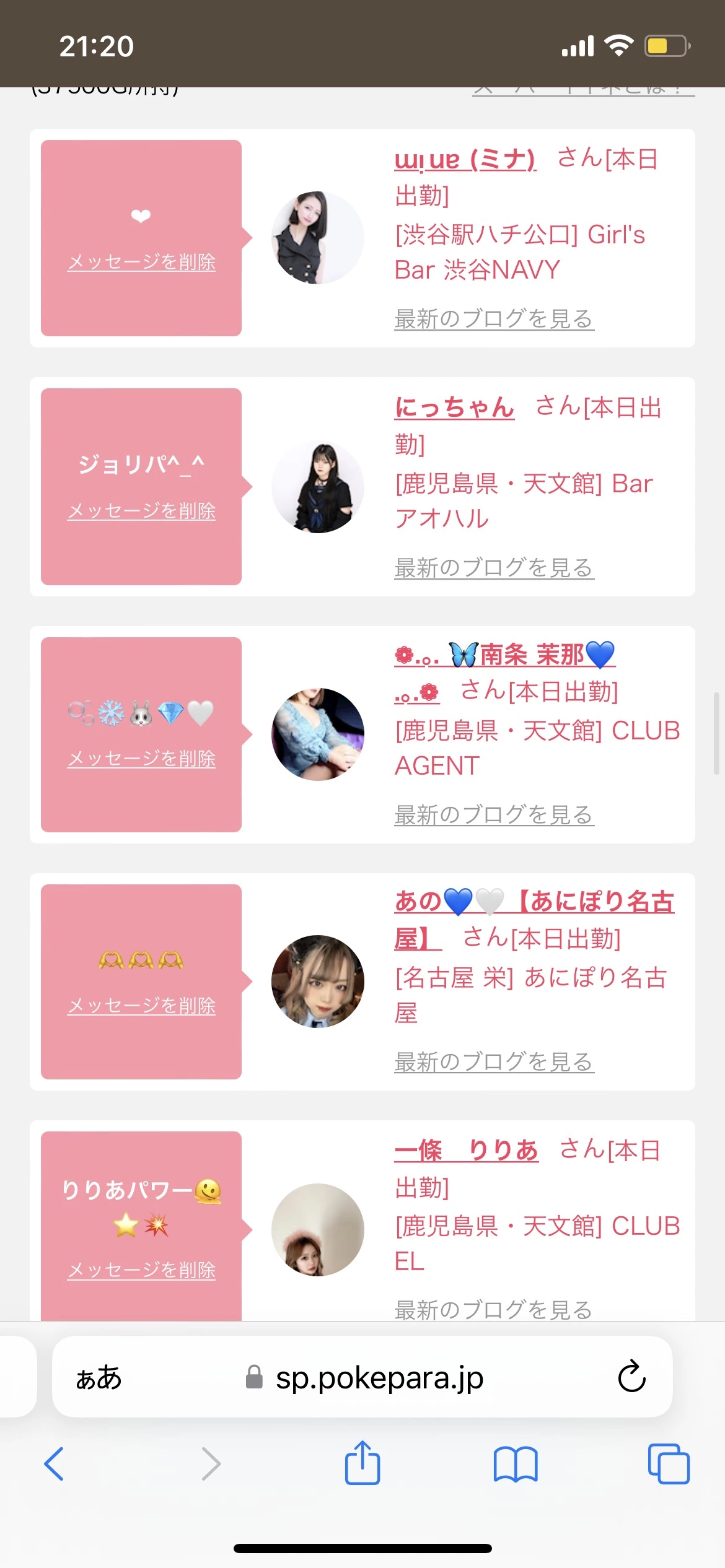This screenshot has width=725, height=1568.
Task: Tap にっちゃん's circular profile photo
Action: (318, 487)
